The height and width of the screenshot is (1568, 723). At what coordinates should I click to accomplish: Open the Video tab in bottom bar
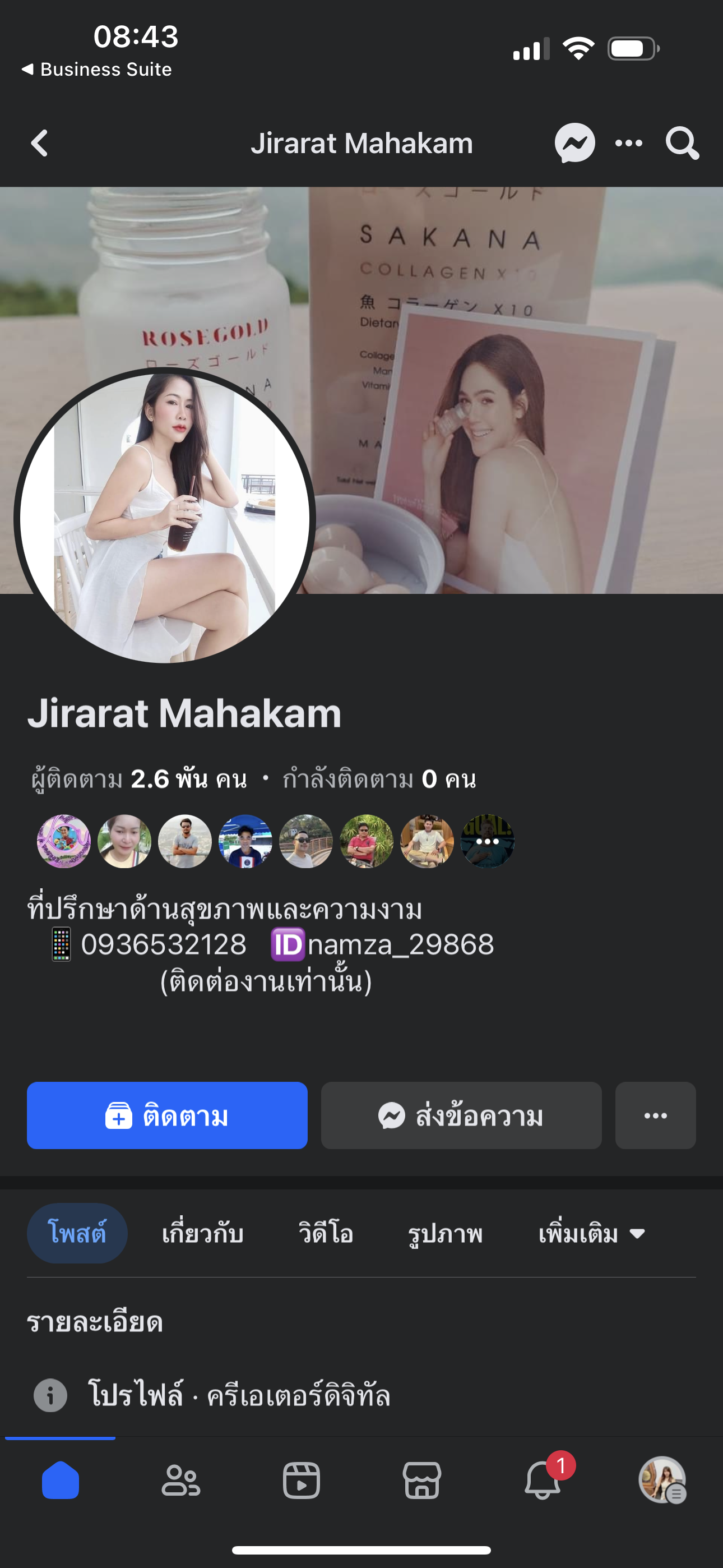302,1481
